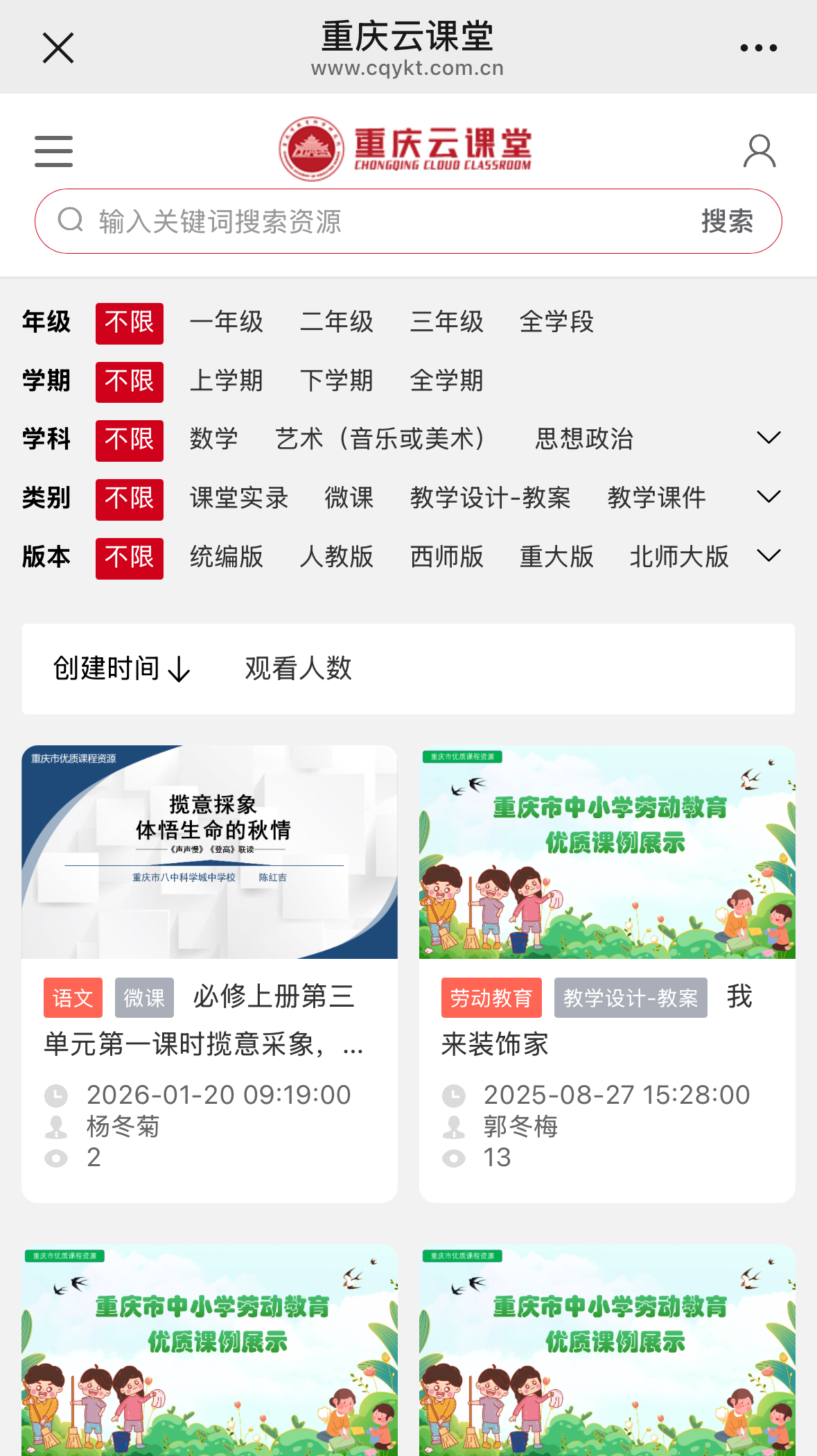Select 全学段 in the grade filter
Screen dimensions: 817x1456
click(x=556, y=322)
